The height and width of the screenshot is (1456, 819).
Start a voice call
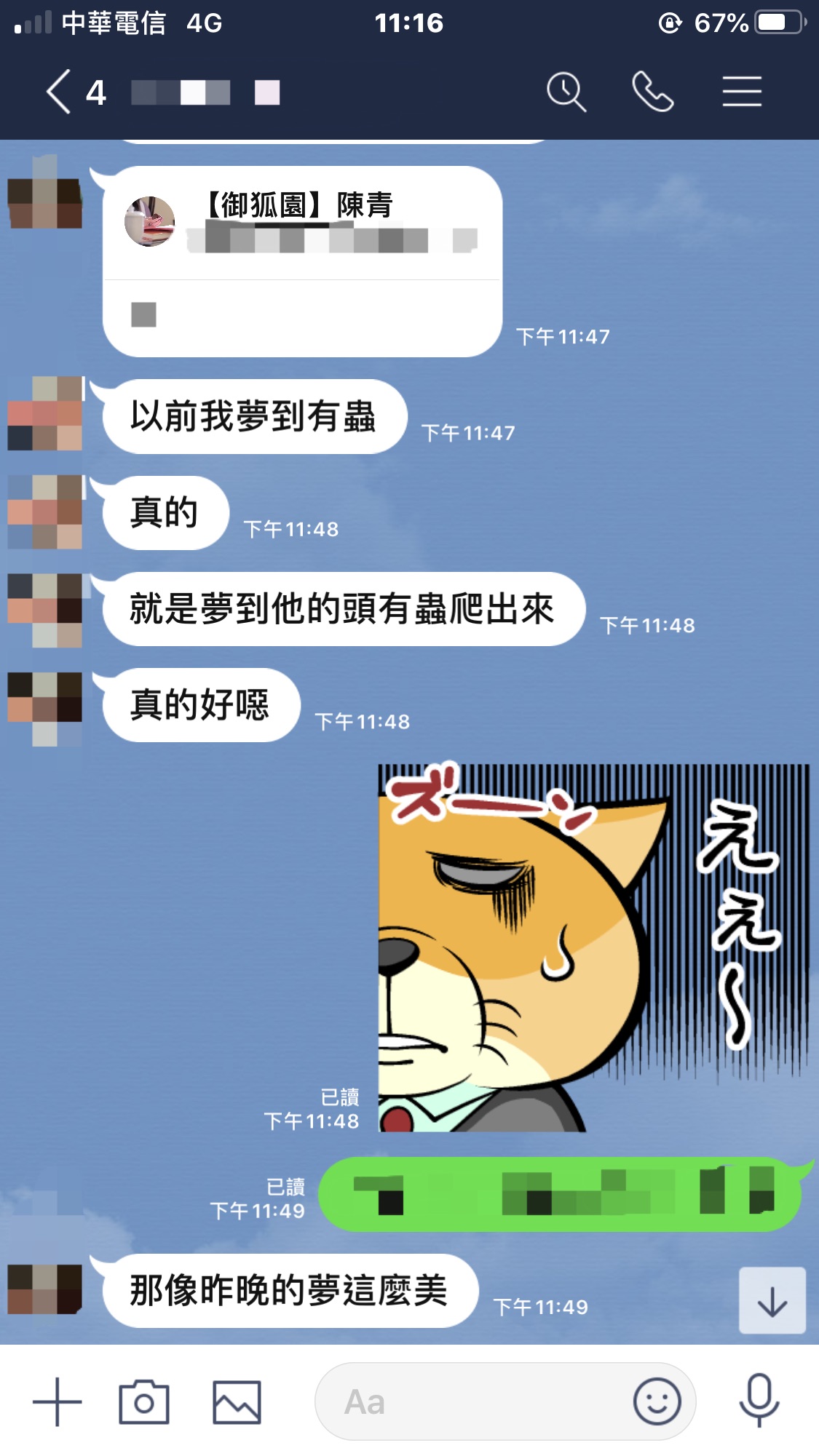click(652, 92)
